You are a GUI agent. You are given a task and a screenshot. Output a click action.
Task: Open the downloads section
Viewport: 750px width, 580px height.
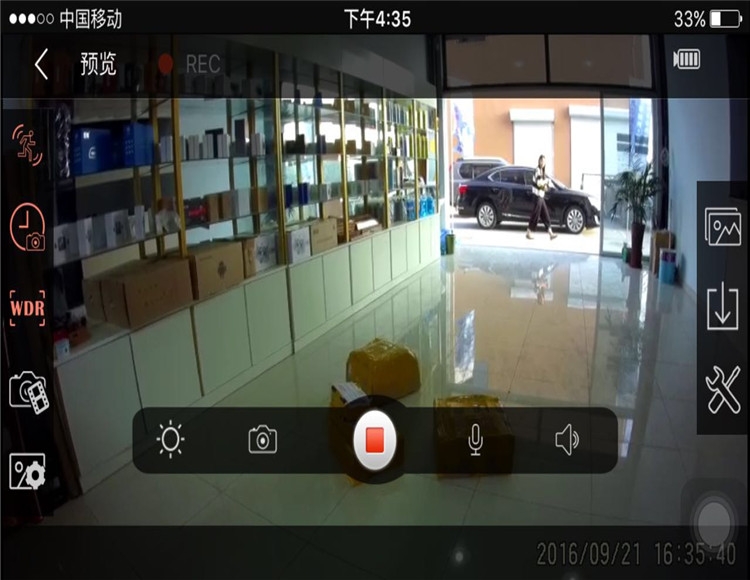click(x=722, y=308)
